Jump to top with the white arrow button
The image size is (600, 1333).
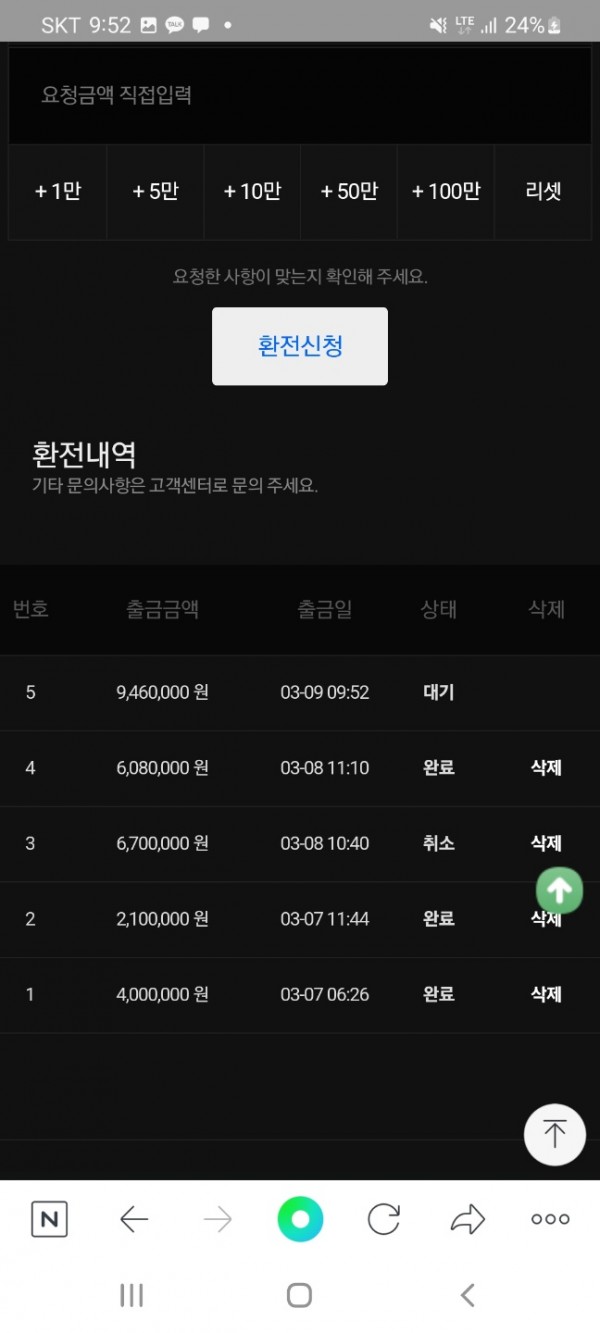pyautogui.click(x=554, y=1134)
